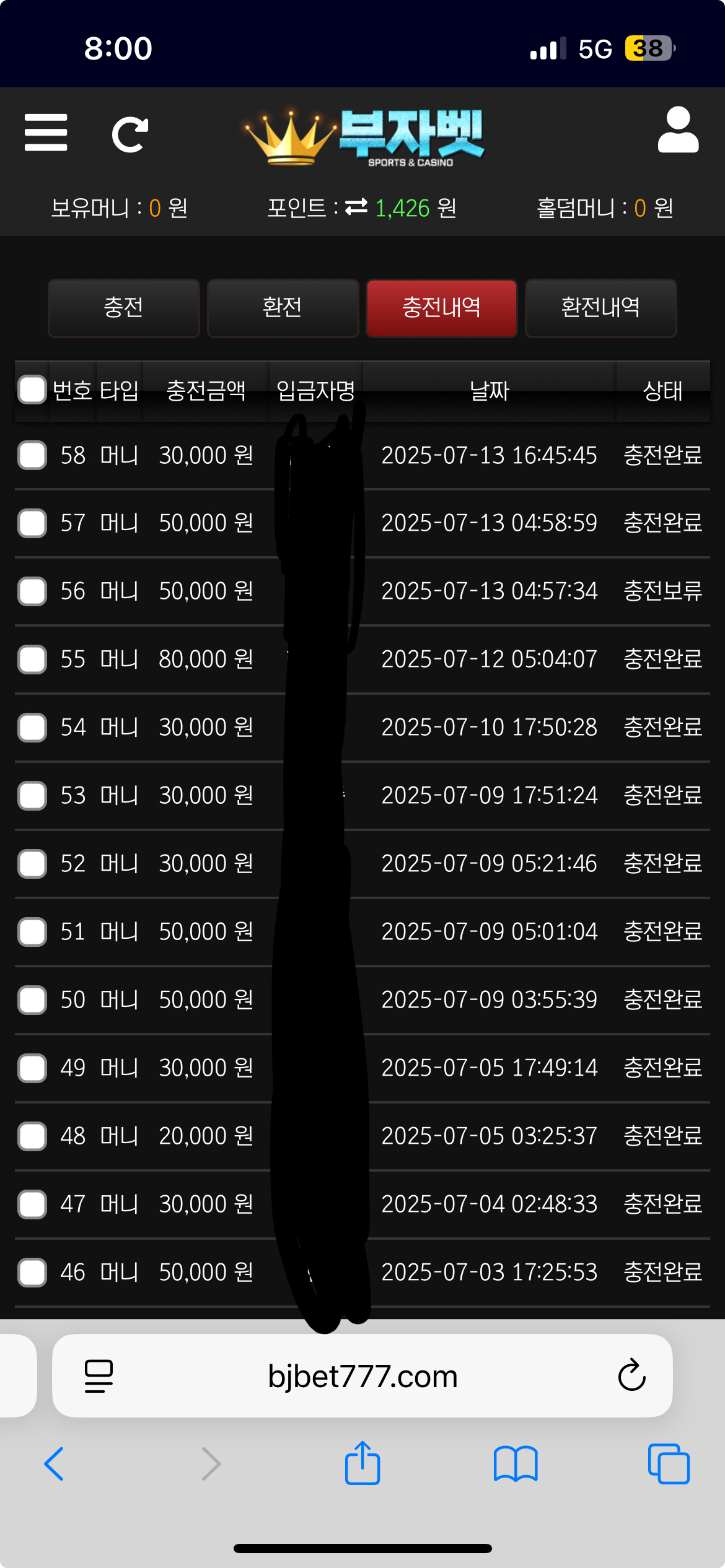Switch to the 충전 tab
725x1568 pixels.
point(124,308)
